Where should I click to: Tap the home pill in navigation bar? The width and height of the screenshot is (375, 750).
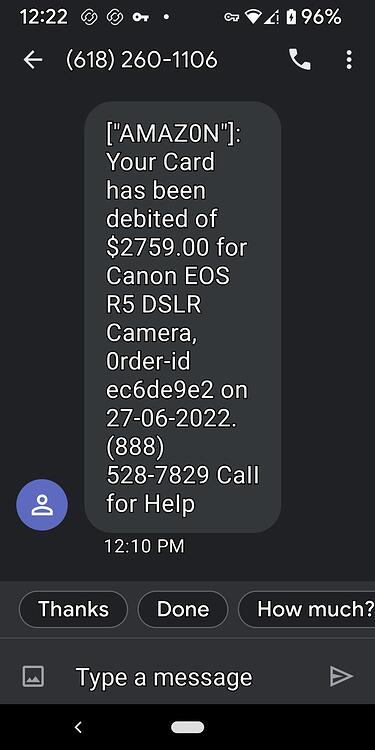click(x=188, y=728)
